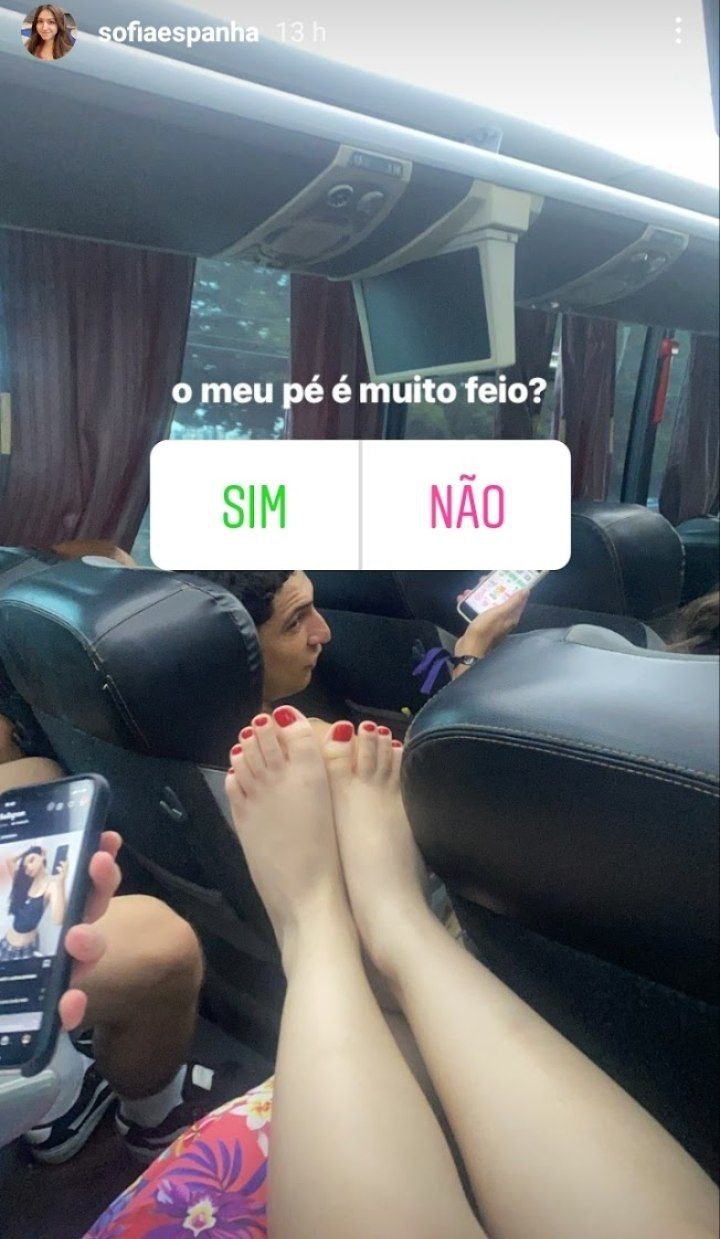Vote NÃO in the poll
720x1239 pixels.
(x=467, y=506)
